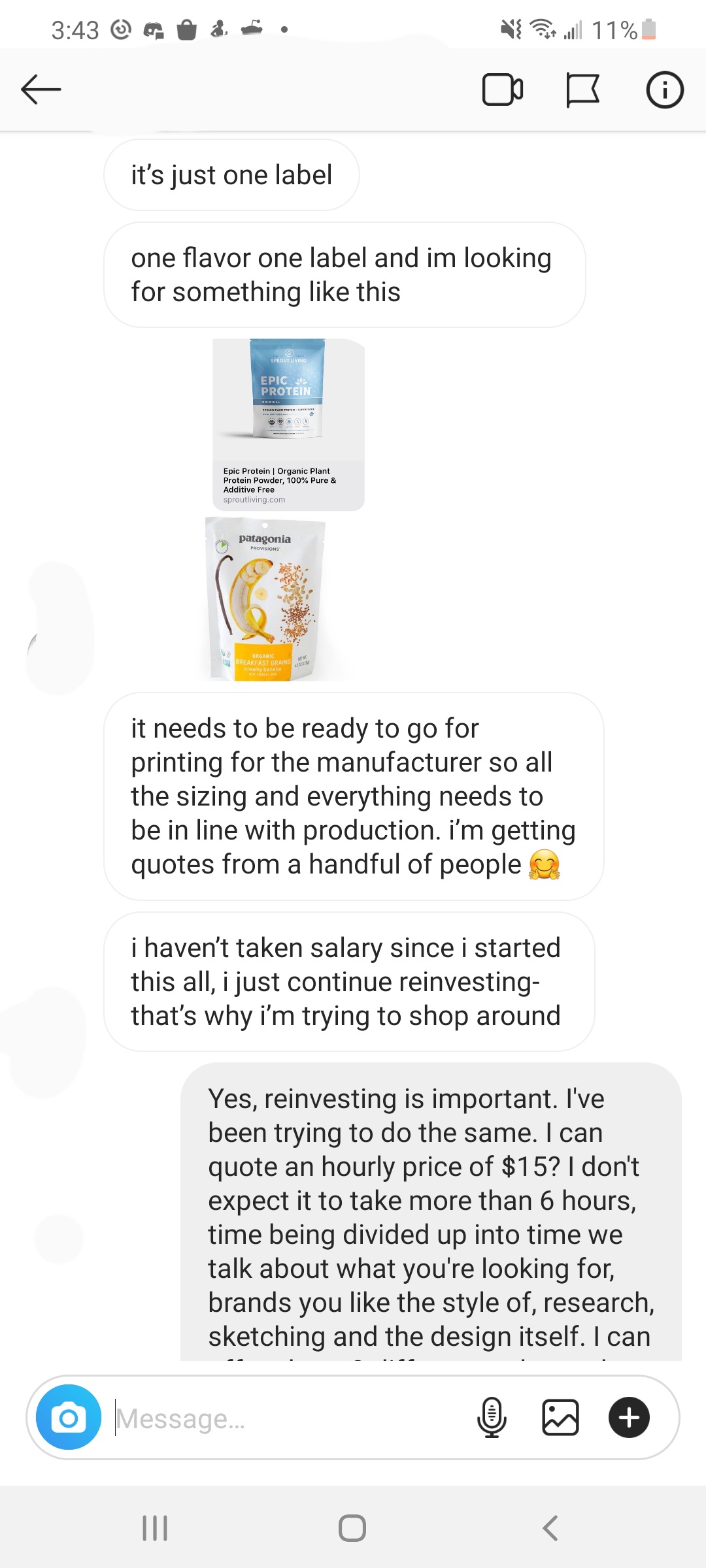
Task: Flag this conversation
Action: coord(582,90)
